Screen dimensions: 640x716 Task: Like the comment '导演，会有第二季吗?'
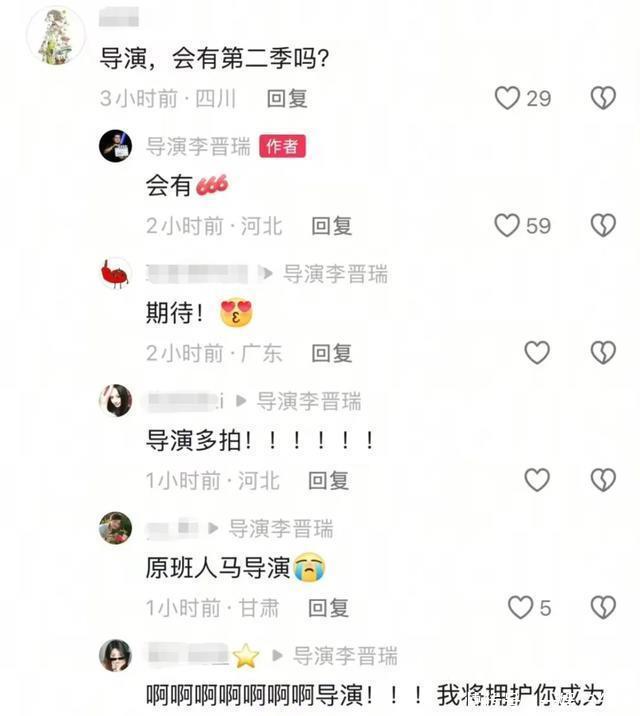coord(508,98)
